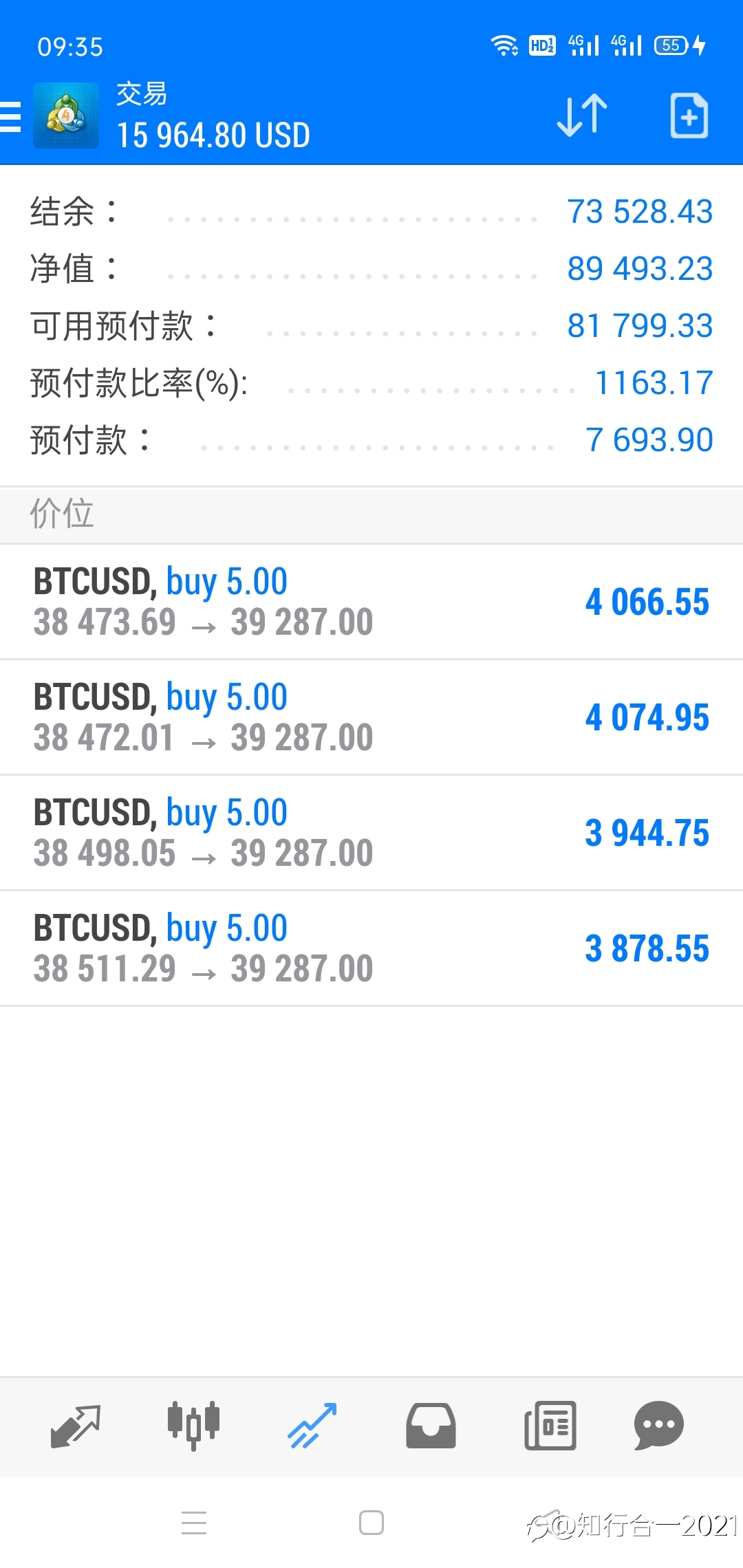Viewport: 743px width, 1568px height.
Task: Open the hamburger drawer menu
Action: [x=10, y=116]
